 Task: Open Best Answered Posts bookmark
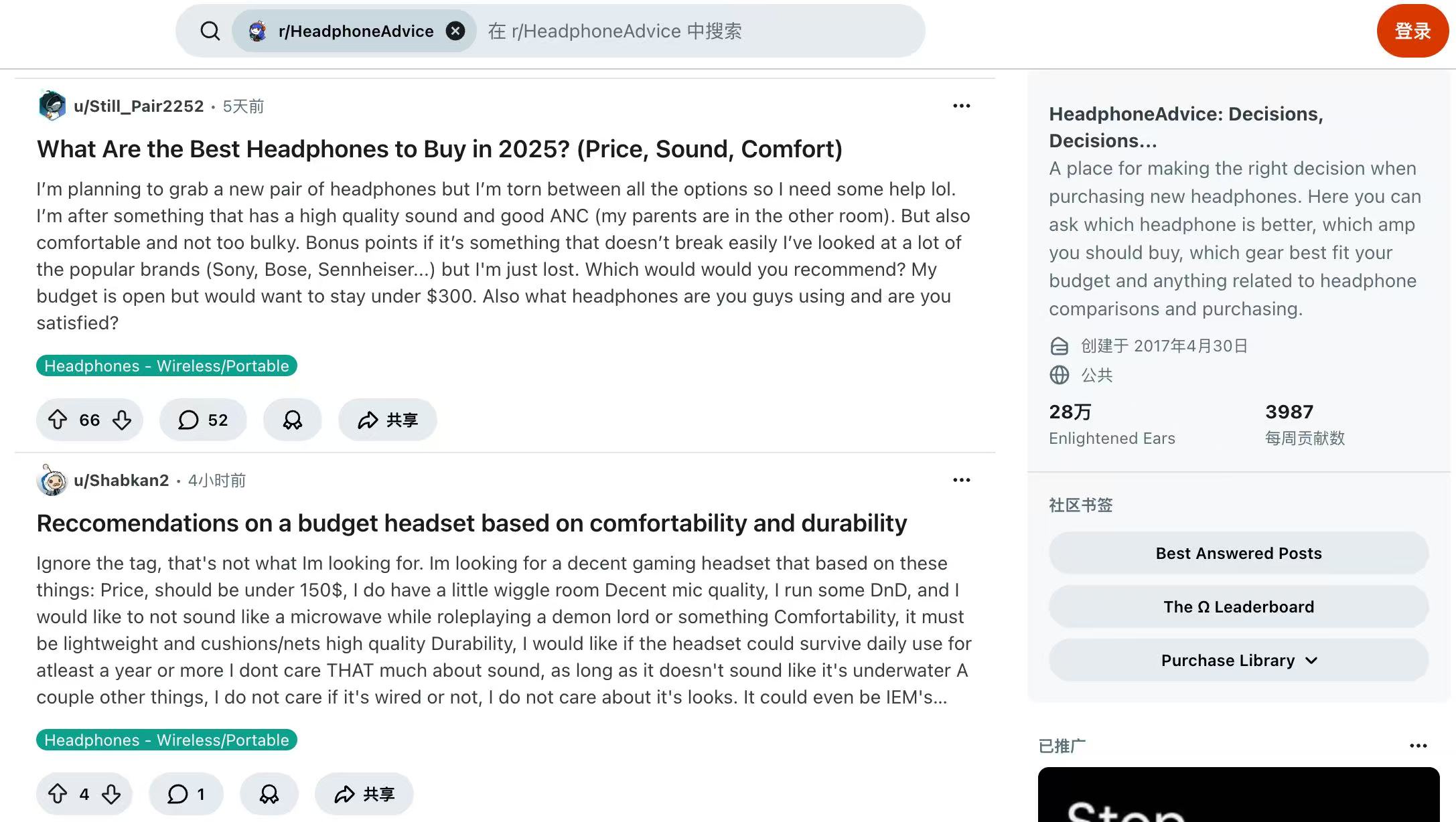pos(1238,553)
